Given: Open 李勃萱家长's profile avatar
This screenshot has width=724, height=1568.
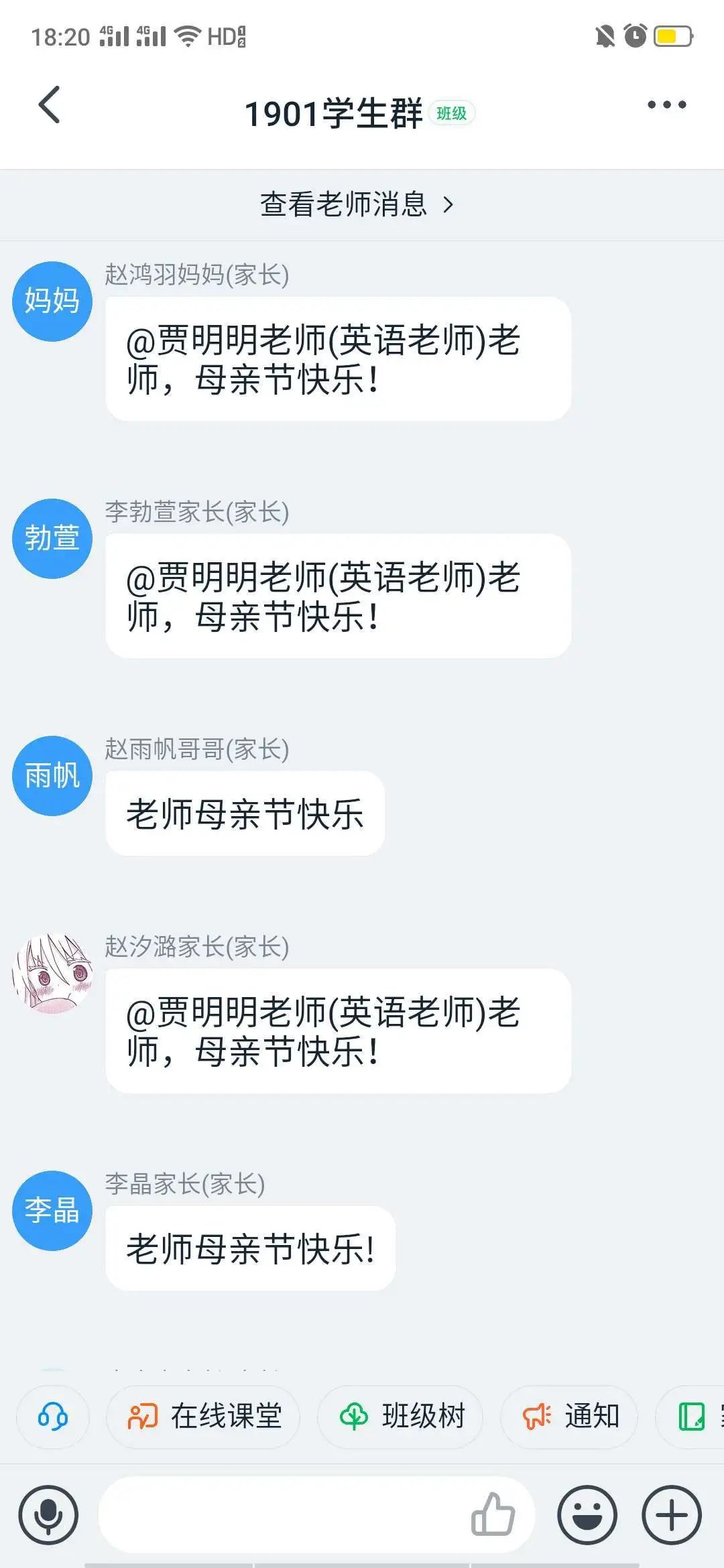Looking at the screenshot, I should tap(52, 539).
